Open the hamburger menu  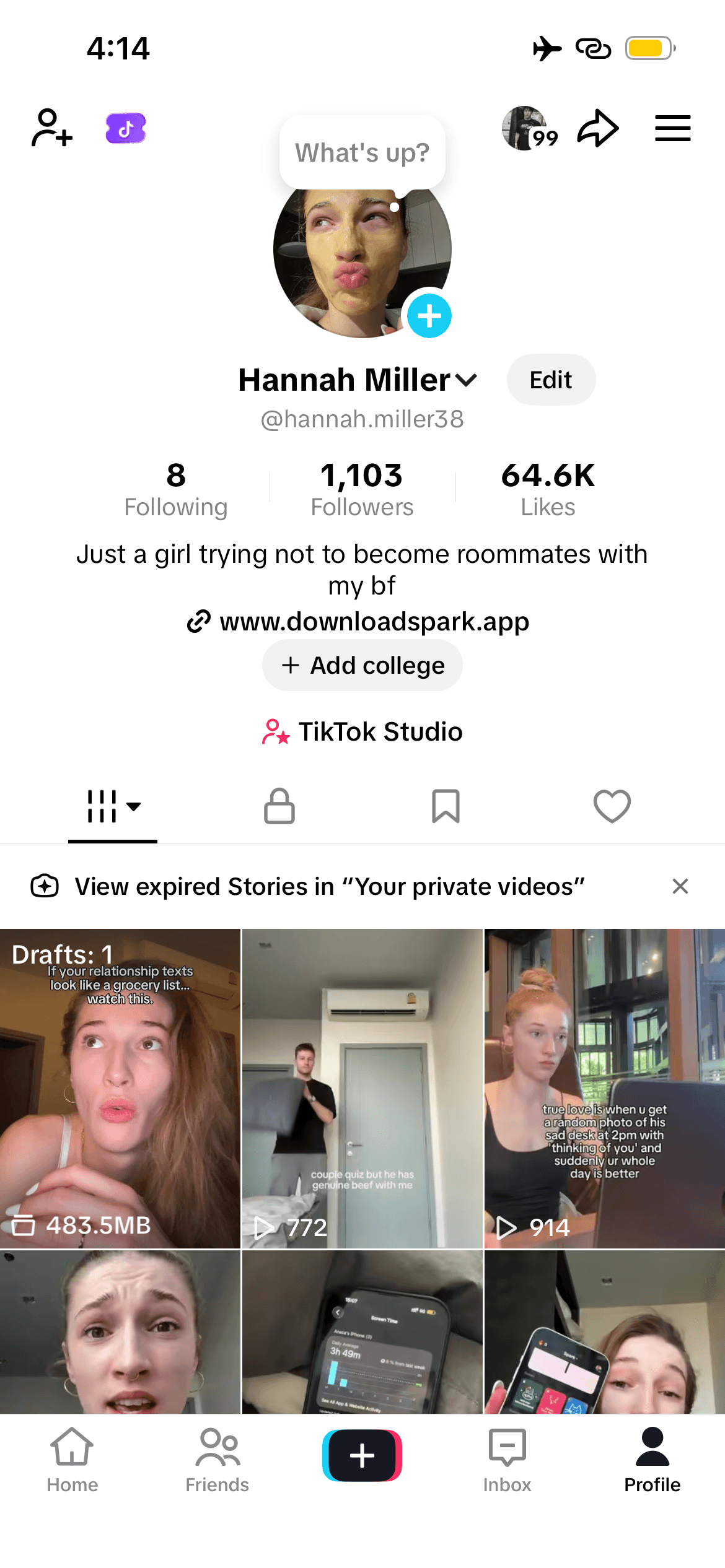[673, 128]
